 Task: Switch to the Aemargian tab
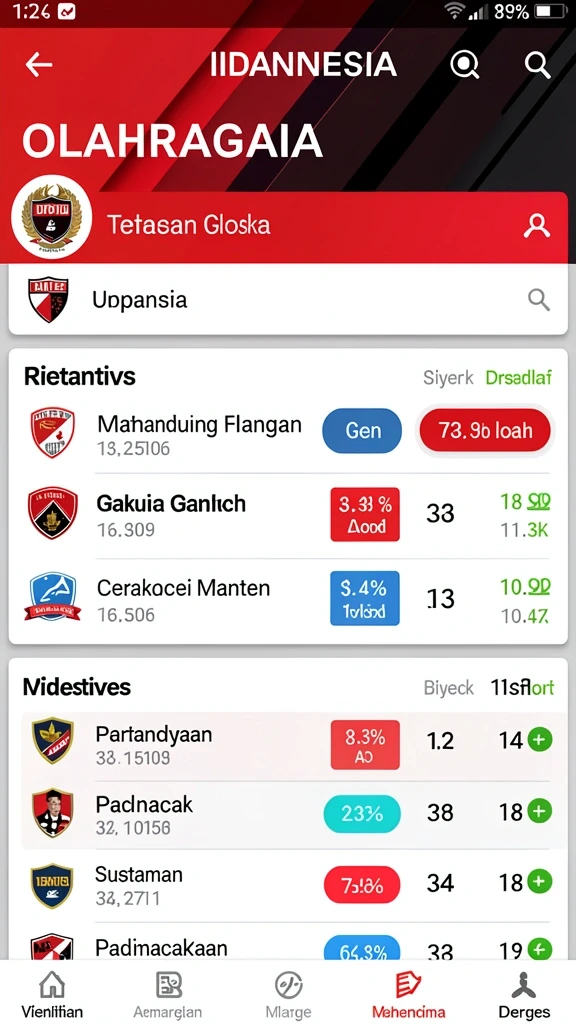click(168, 994)
